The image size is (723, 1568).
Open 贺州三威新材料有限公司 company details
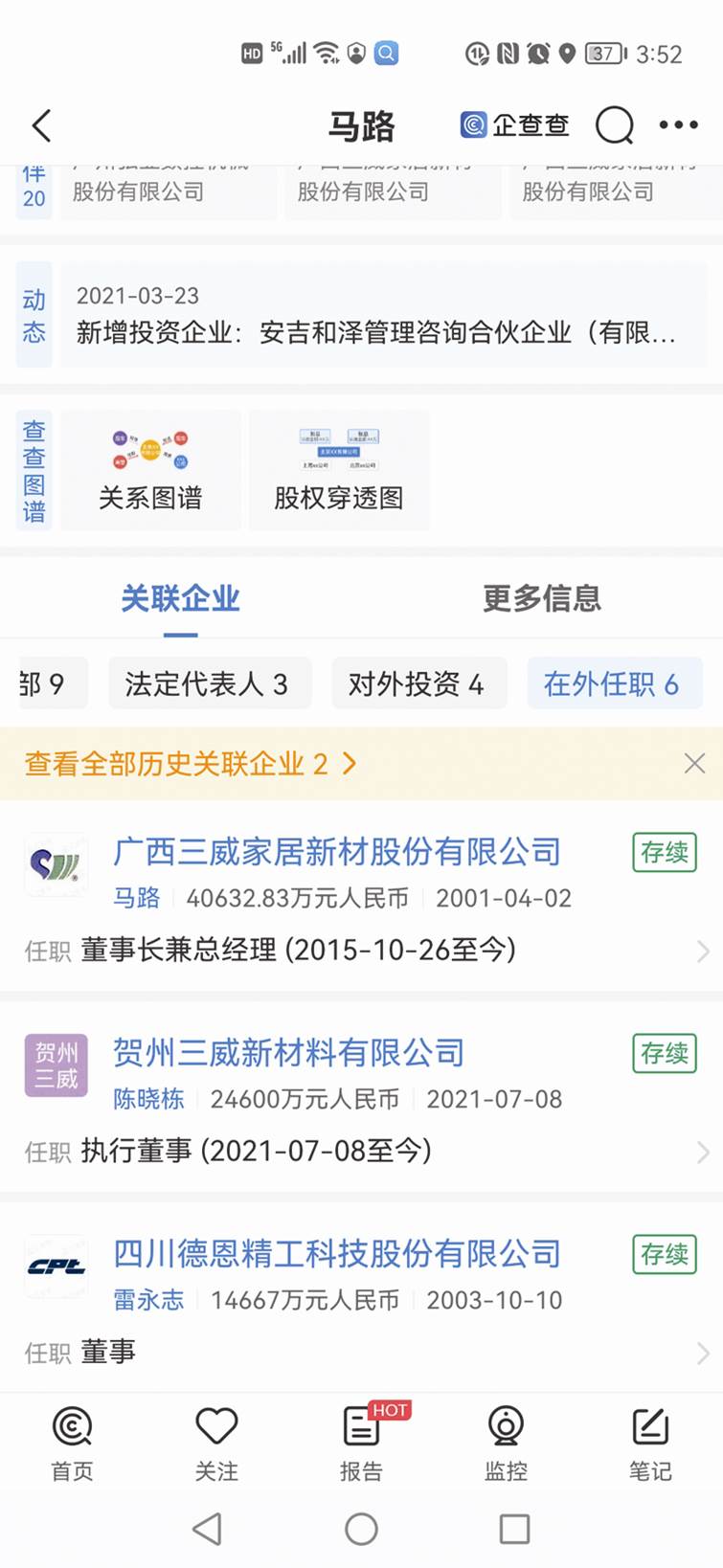tap(289, 1053)
